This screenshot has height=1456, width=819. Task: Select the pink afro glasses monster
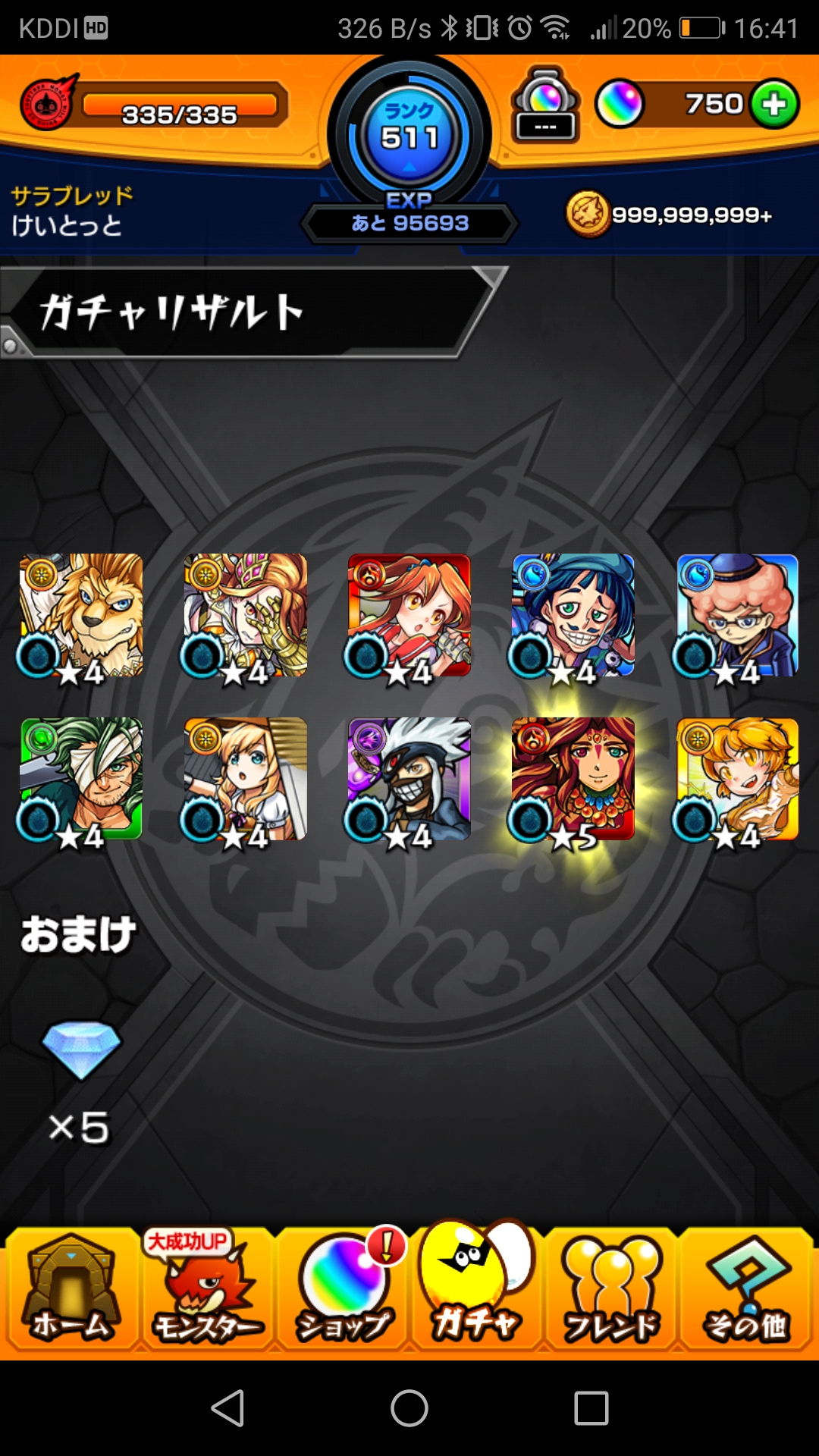(738, 615)
